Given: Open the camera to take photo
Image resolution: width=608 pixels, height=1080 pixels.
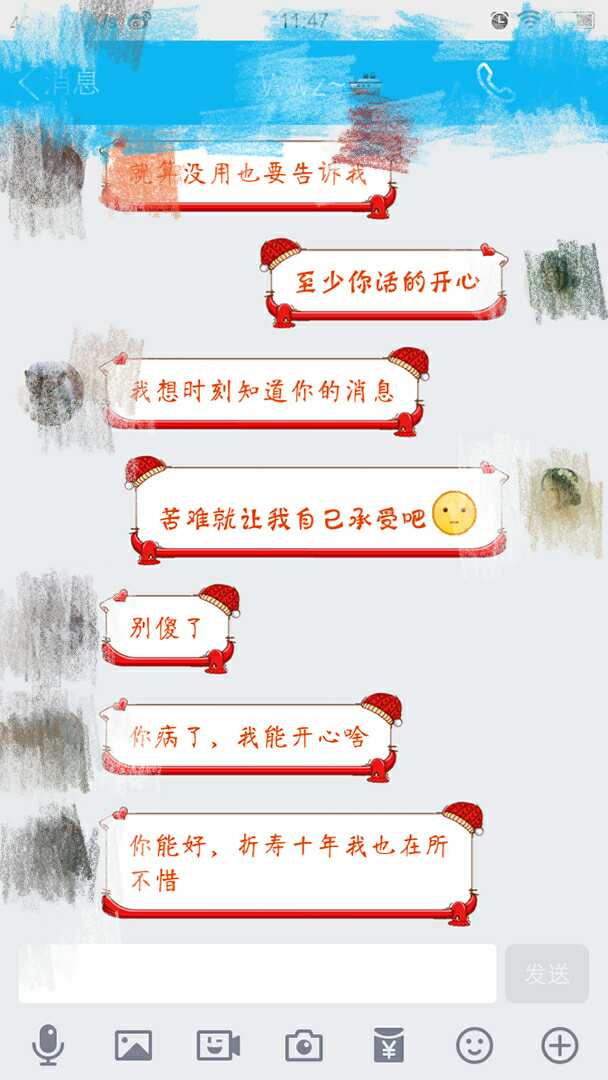Looking at the screenshot, I should 304,1045.
